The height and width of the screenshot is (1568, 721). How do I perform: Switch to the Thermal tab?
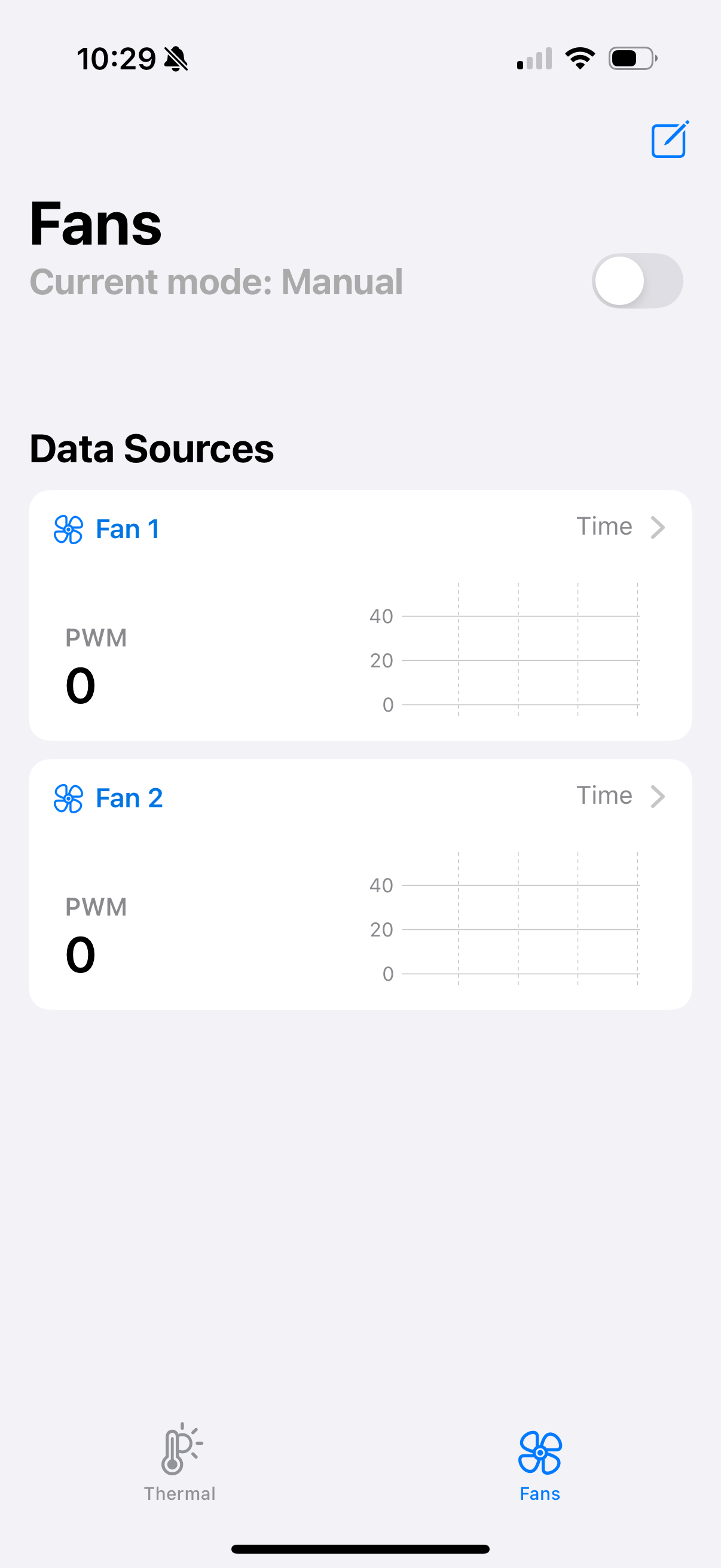(x=180, y=1464)
